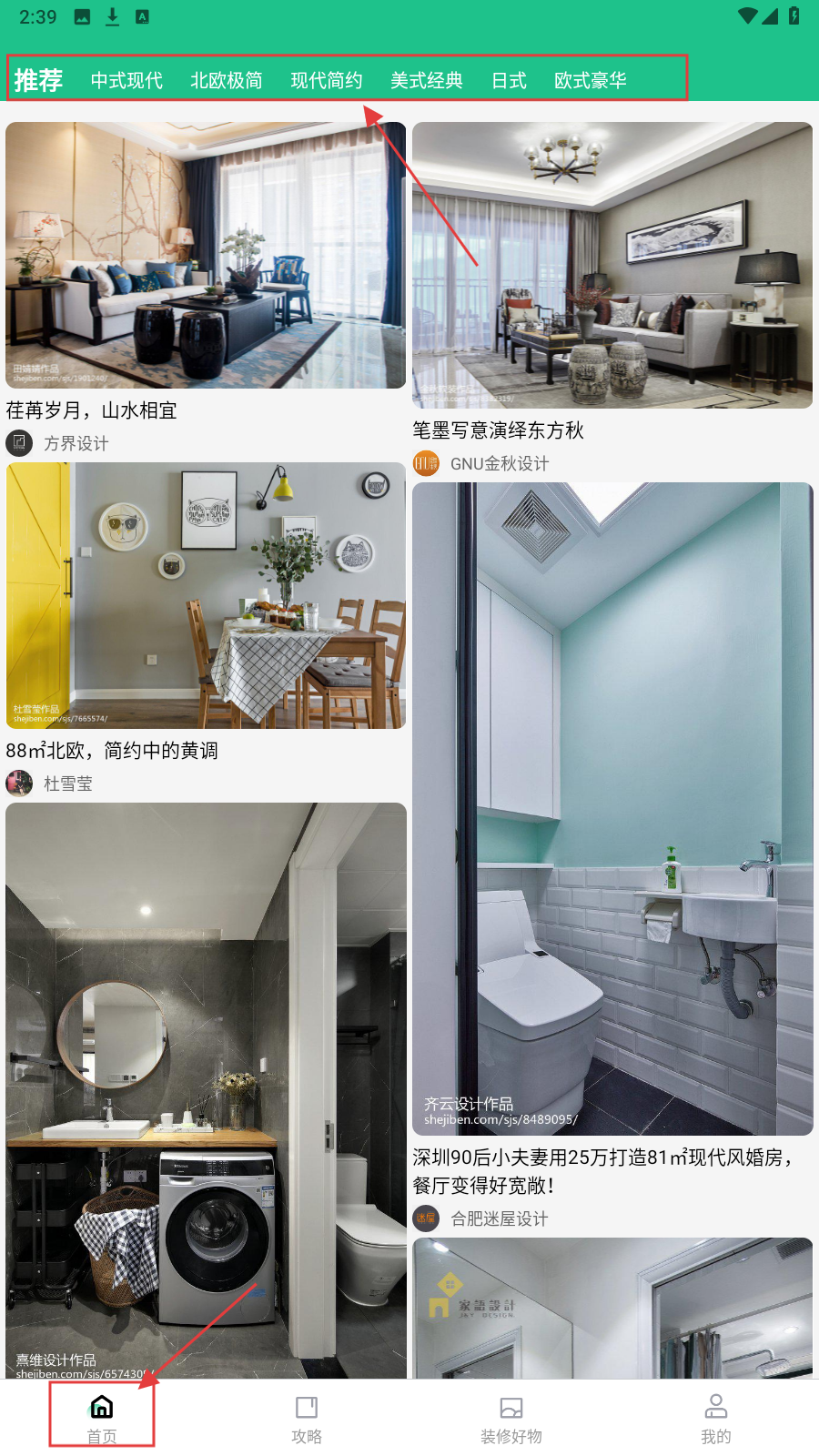819x1456 pixels.
Task: Switch to the 攻略 tab
Action: point(307,1418)
